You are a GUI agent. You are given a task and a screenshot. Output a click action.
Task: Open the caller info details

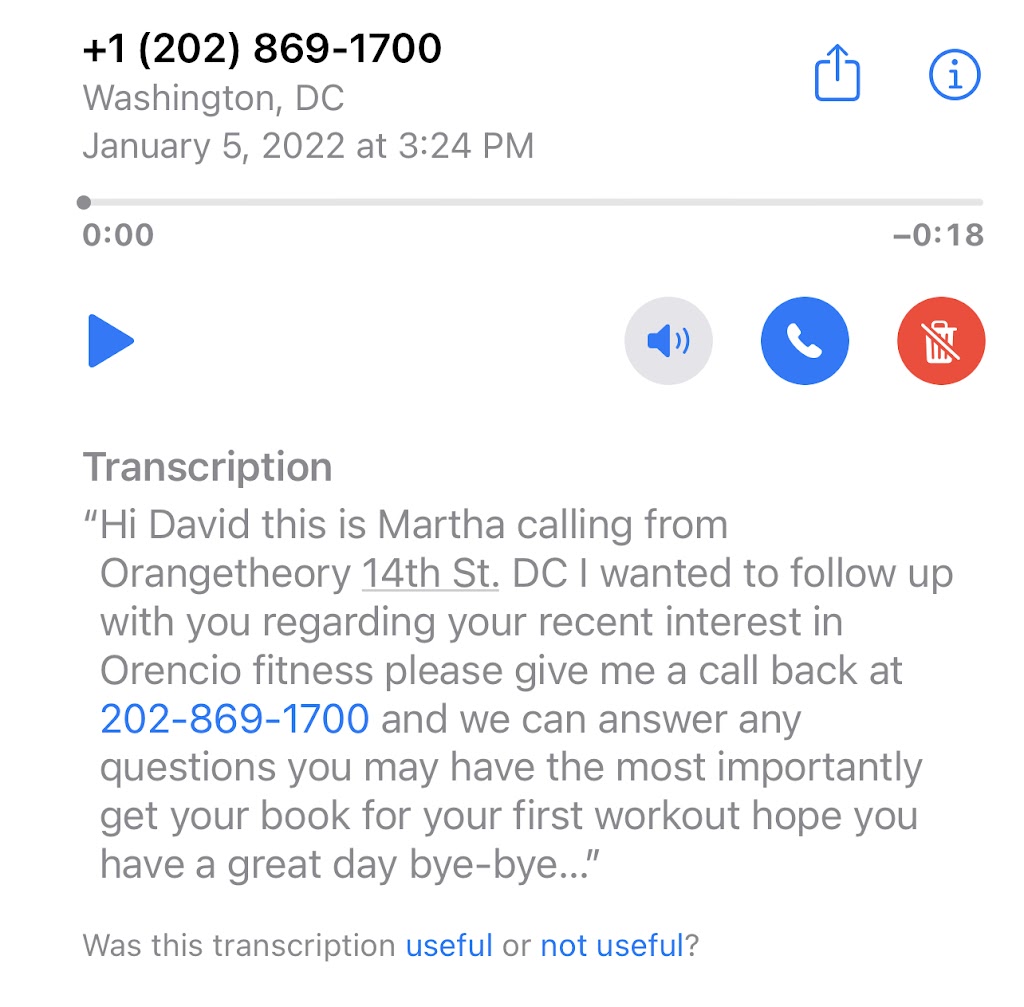[x=954, y=76]
